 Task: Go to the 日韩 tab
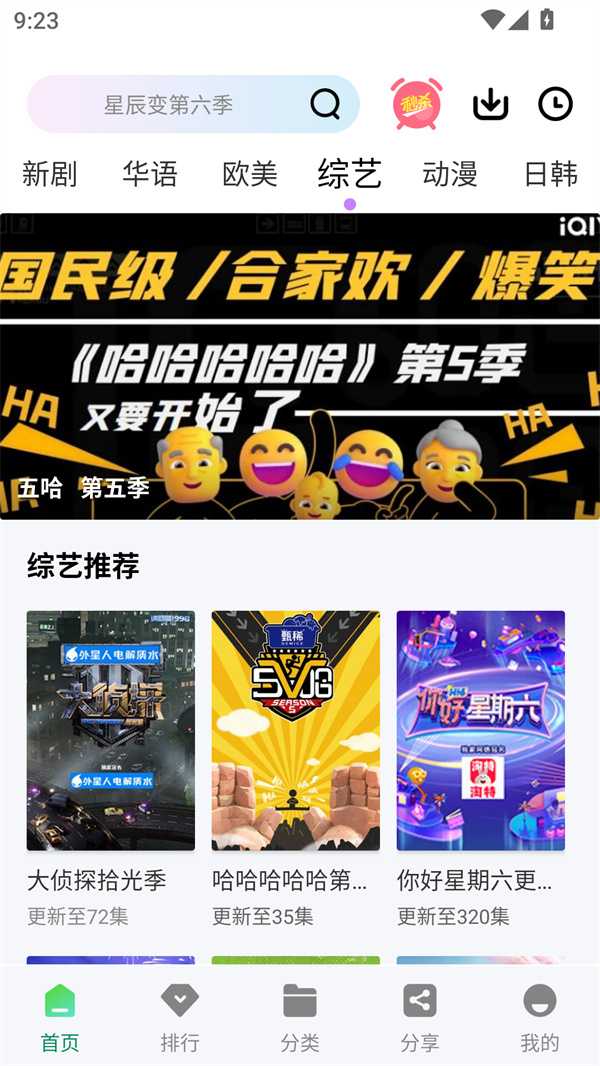pos(550,174)
